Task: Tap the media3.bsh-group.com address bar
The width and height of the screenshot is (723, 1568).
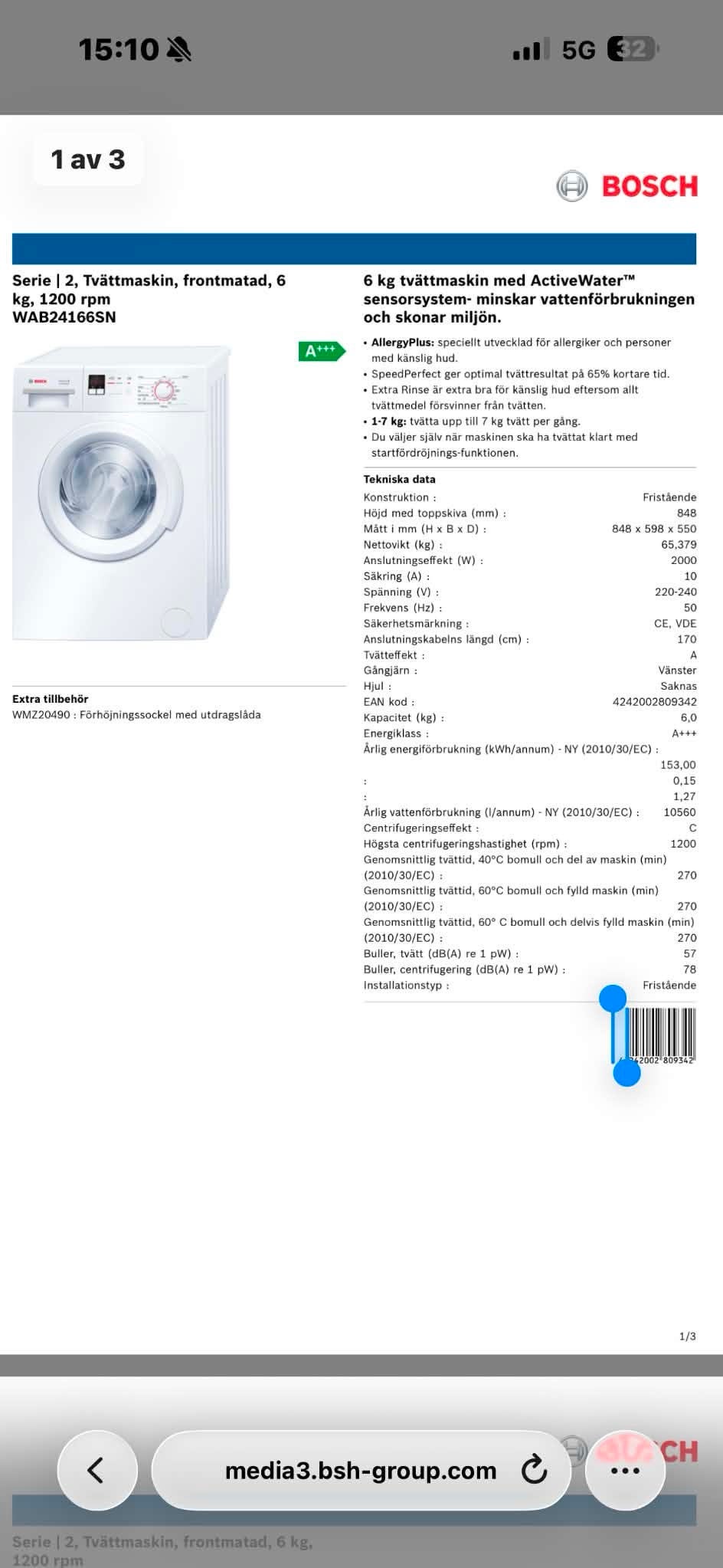Action: 361,1470
